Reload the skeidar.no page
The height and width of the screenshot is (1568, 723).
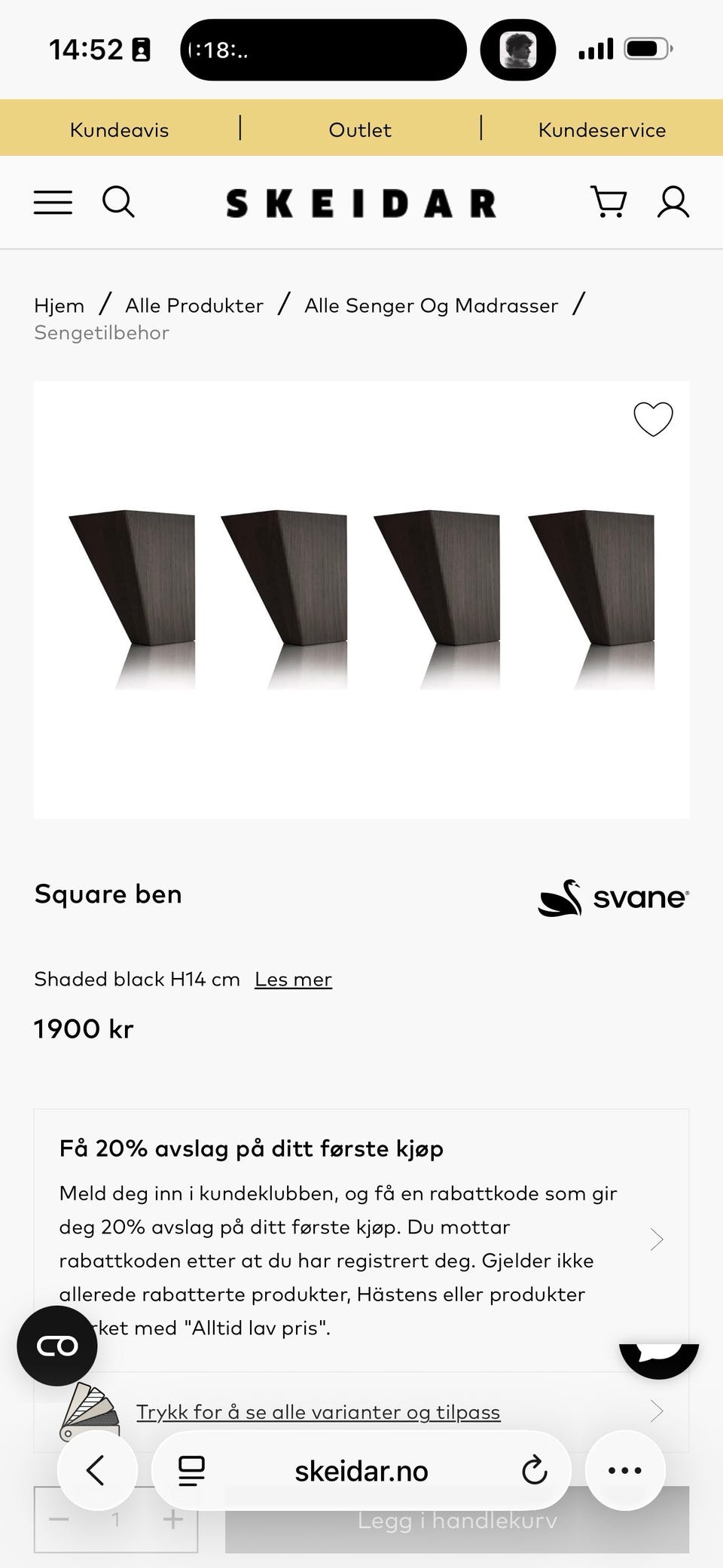pos(534,1470)
